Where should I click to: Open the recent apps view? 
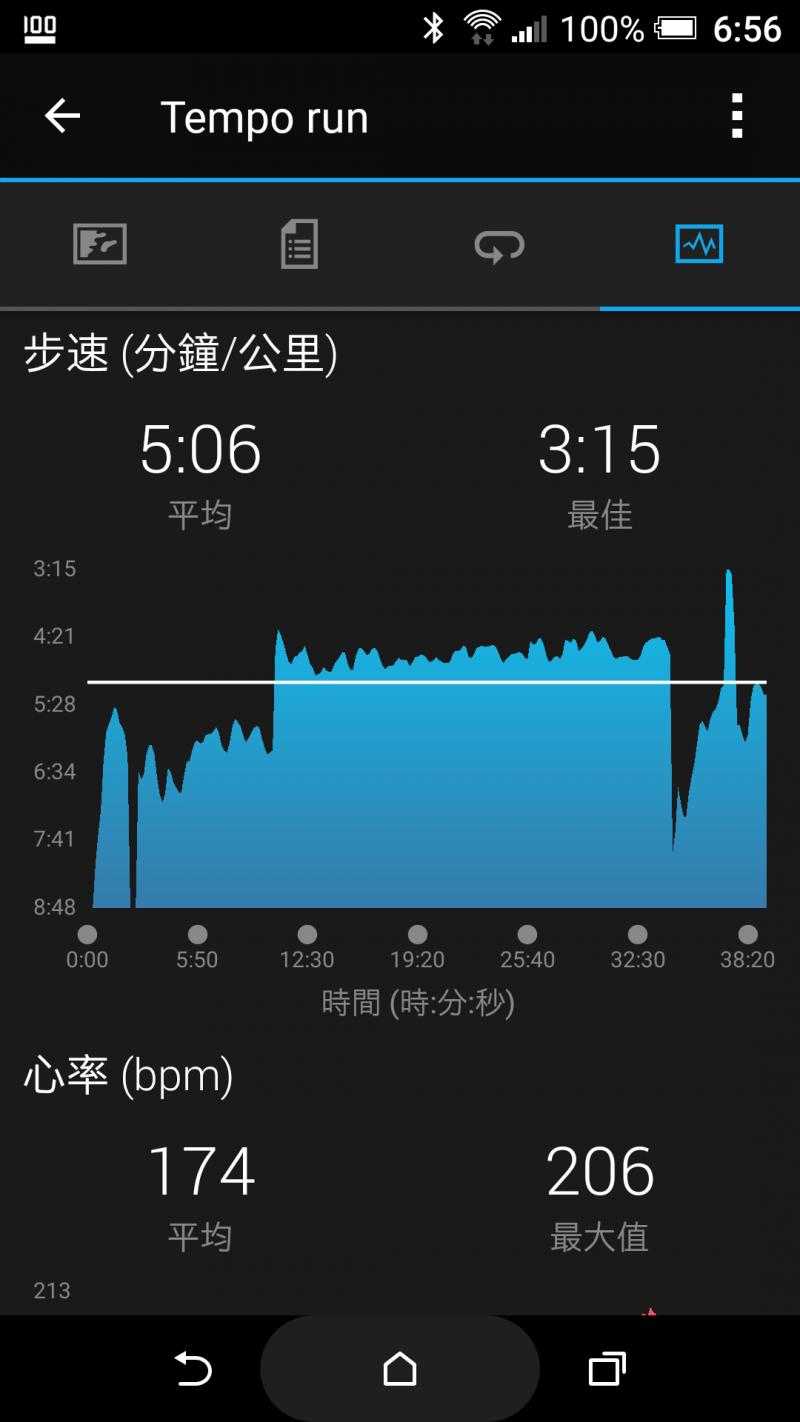(x=607, y=1368)
